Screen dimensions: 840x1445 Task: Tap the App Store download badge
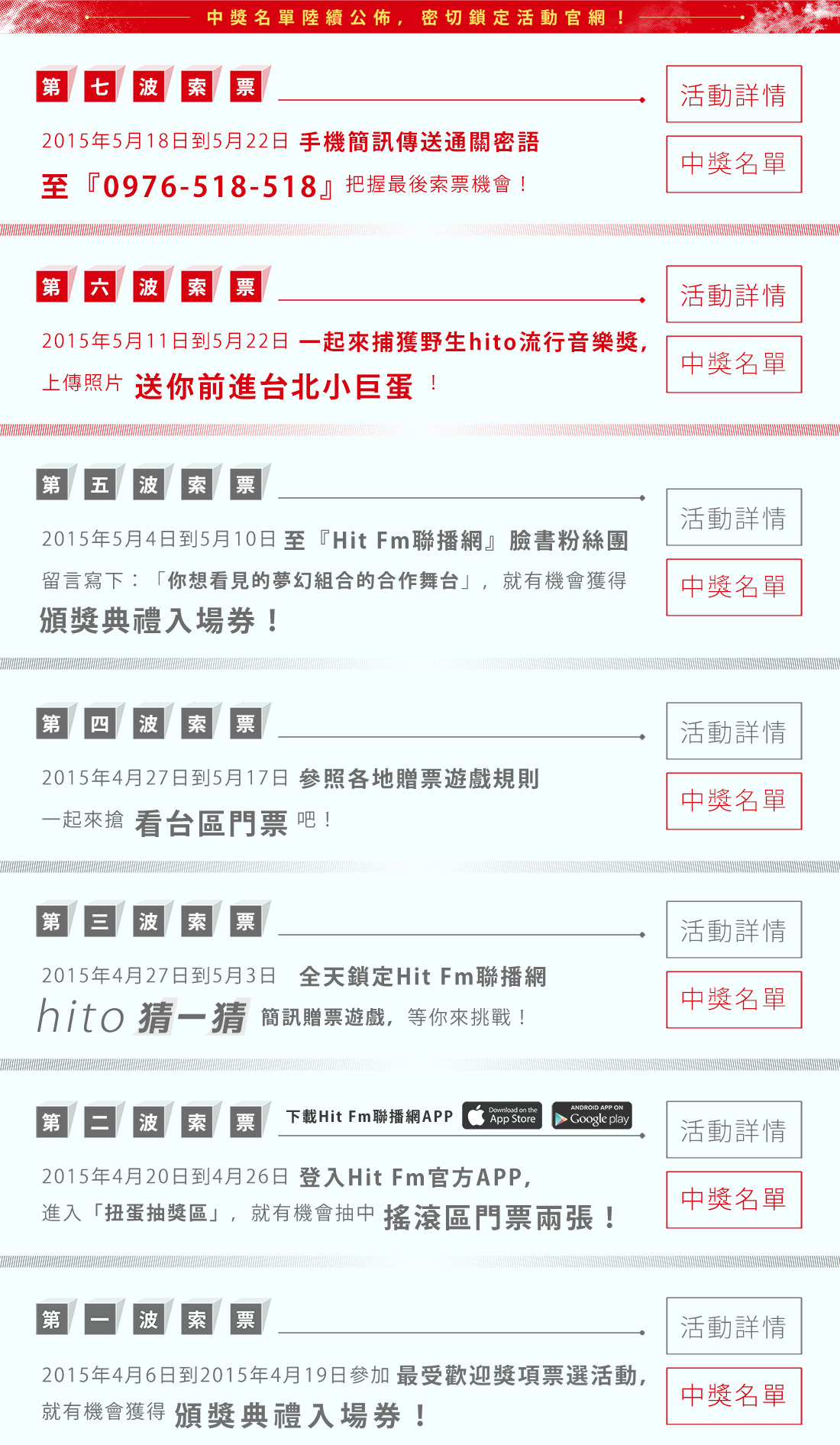tap(502, 1116)
